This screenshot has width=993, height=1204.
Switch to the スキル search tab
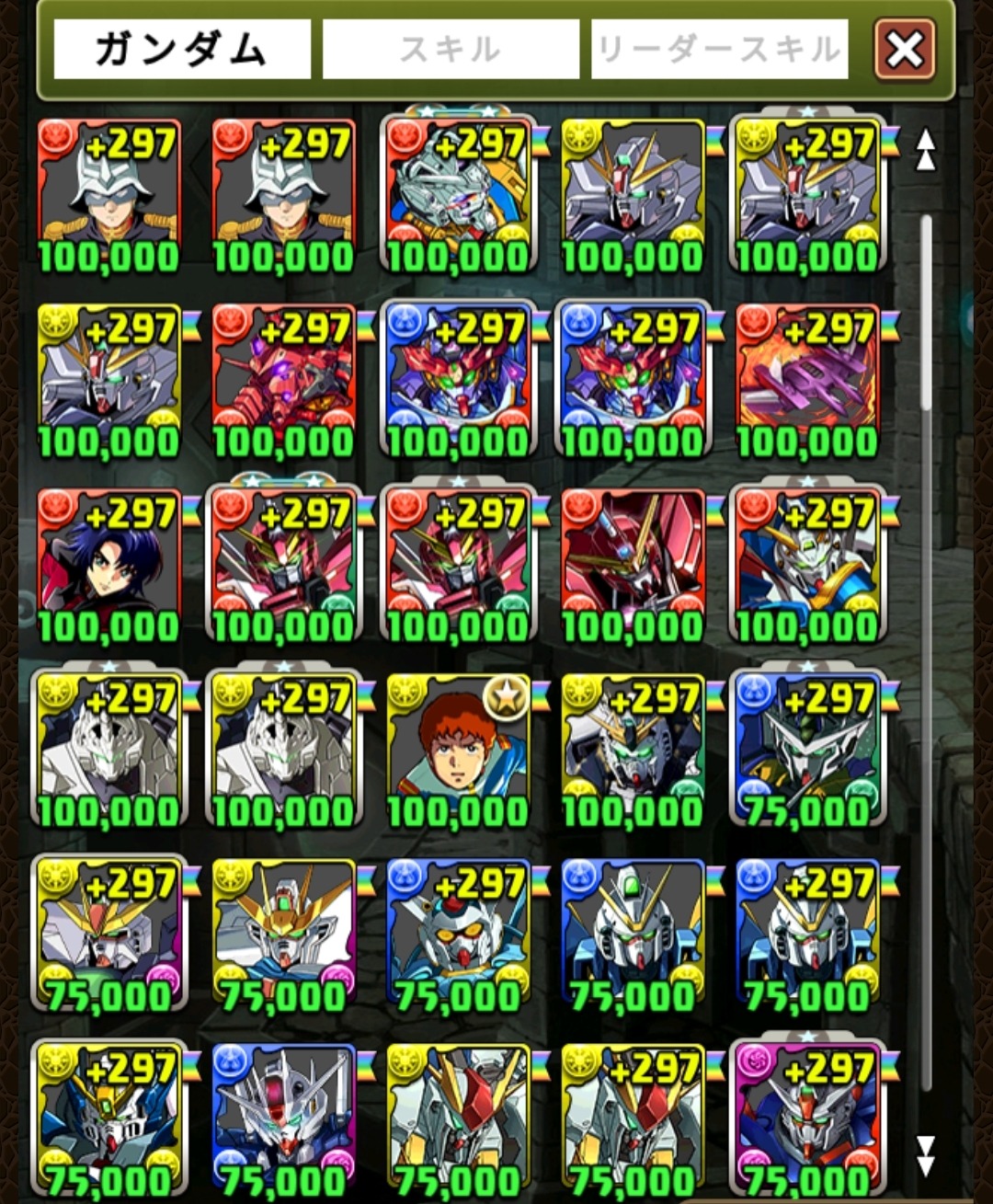[451, 49]
